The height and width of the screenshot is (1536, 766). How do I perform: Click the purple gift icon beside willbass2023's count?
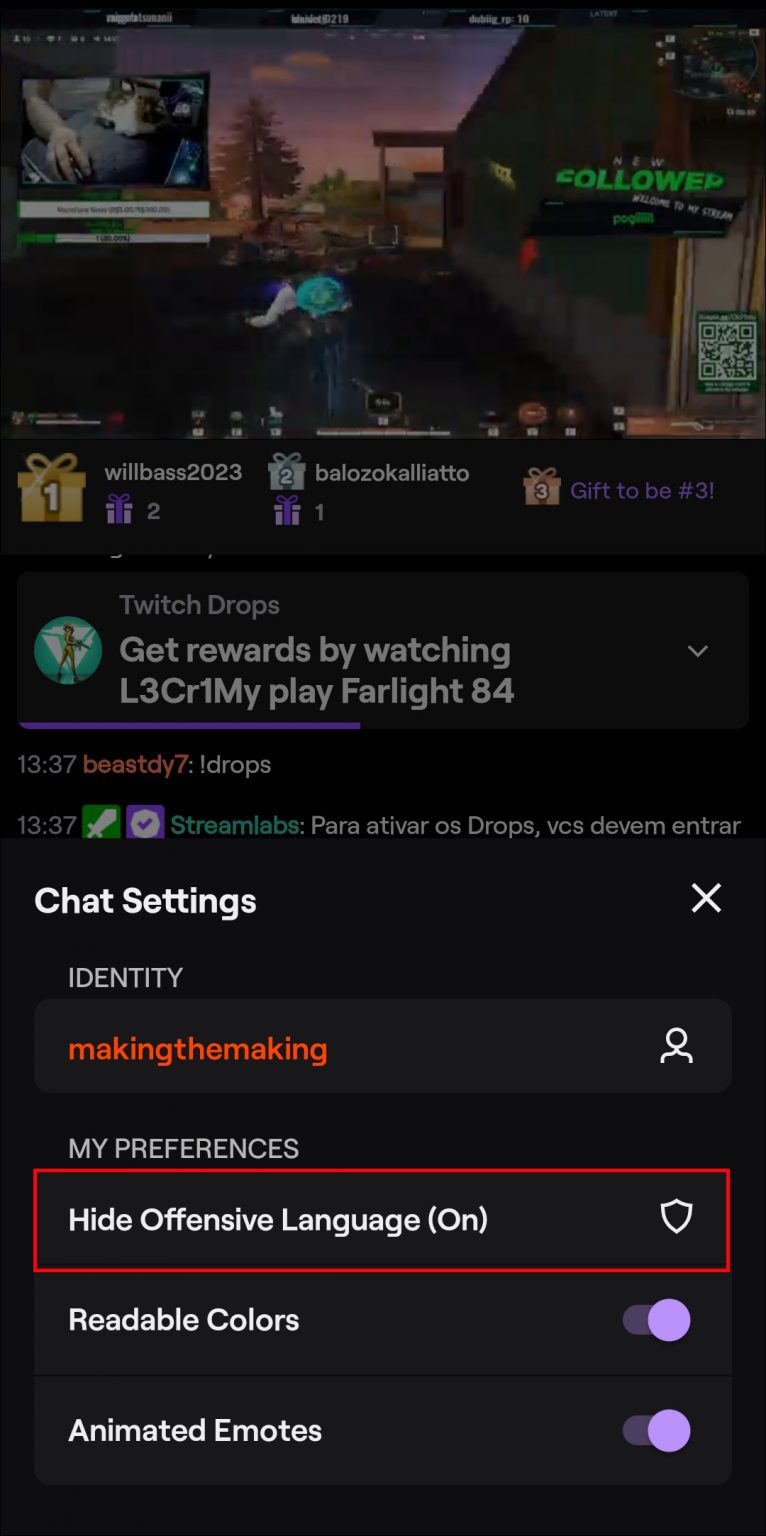click(119, 511)
